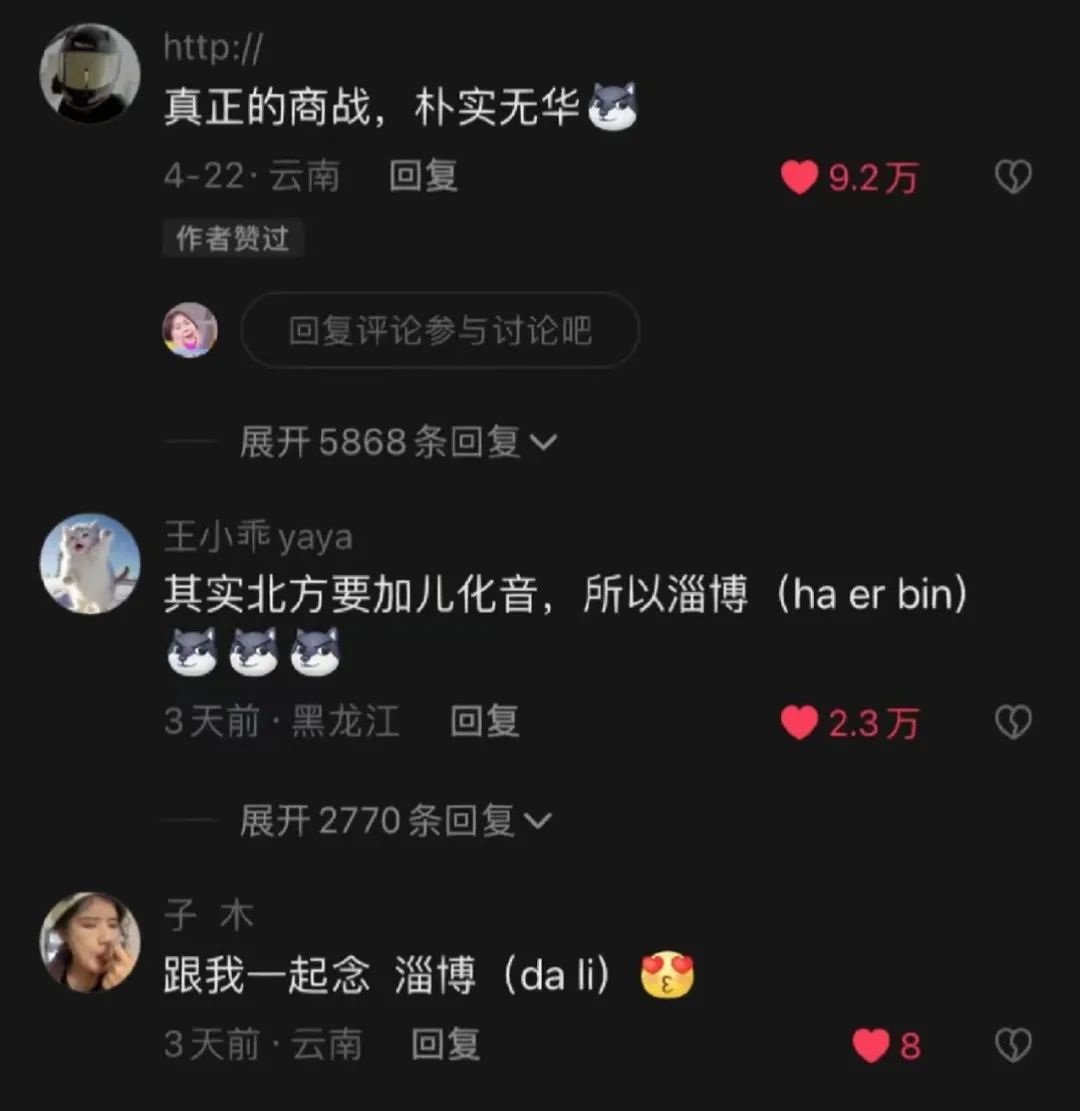Dislike 子木's comment

click(x=1012, y=1046)
